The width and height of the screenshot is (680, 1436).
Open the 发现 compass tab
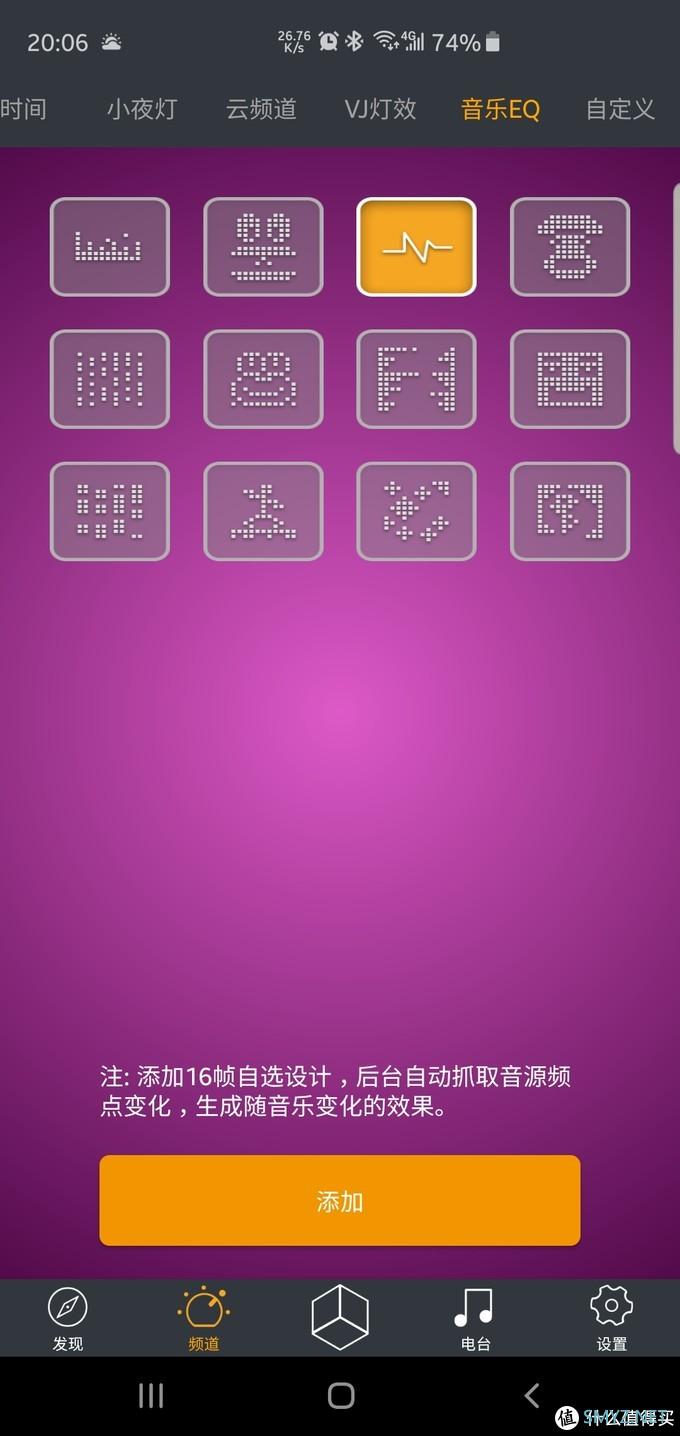click(x=68, y=1318)
